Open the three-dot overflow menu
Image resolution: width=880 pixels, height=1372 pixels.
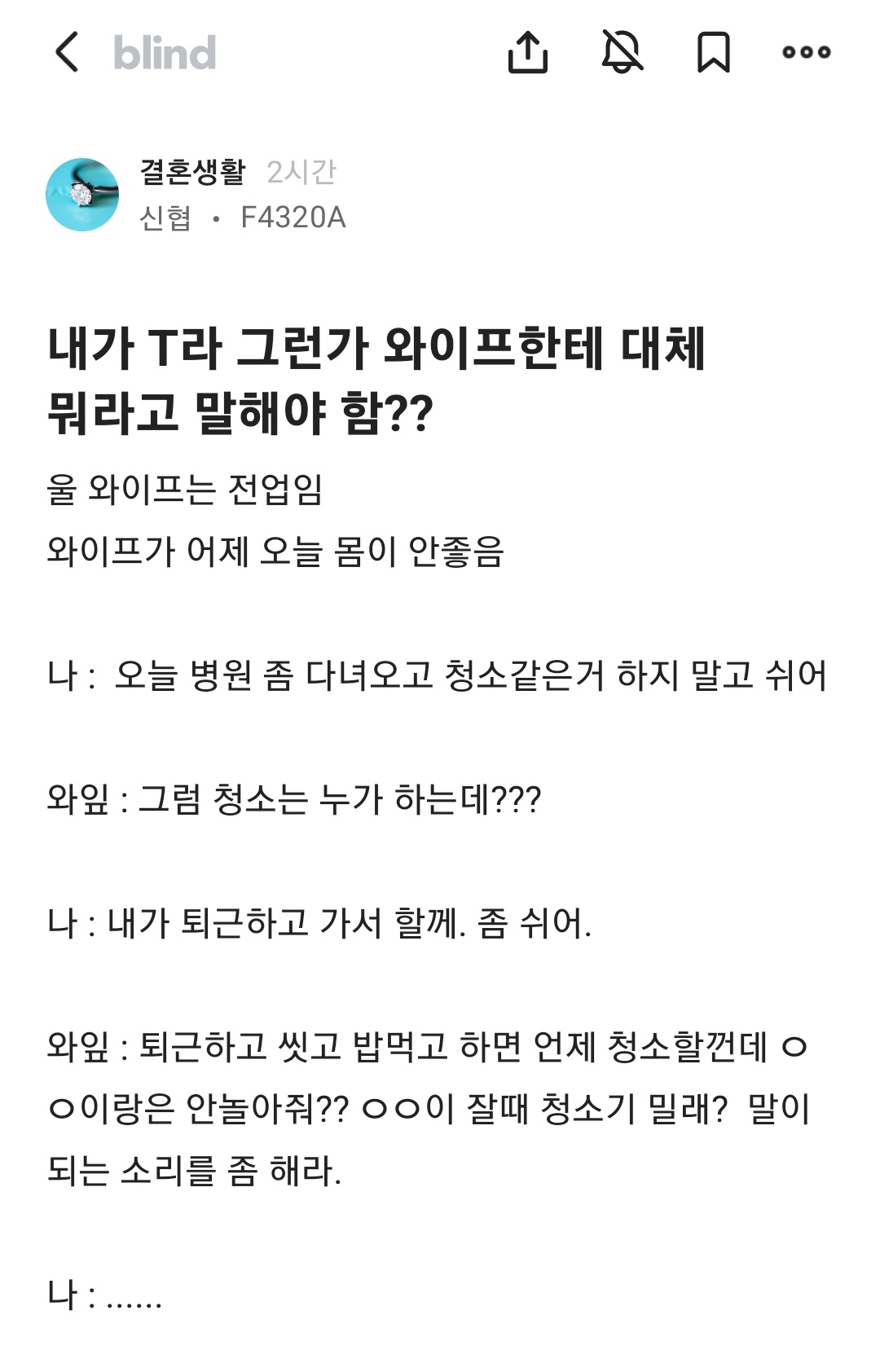click(x=806, y=52)
